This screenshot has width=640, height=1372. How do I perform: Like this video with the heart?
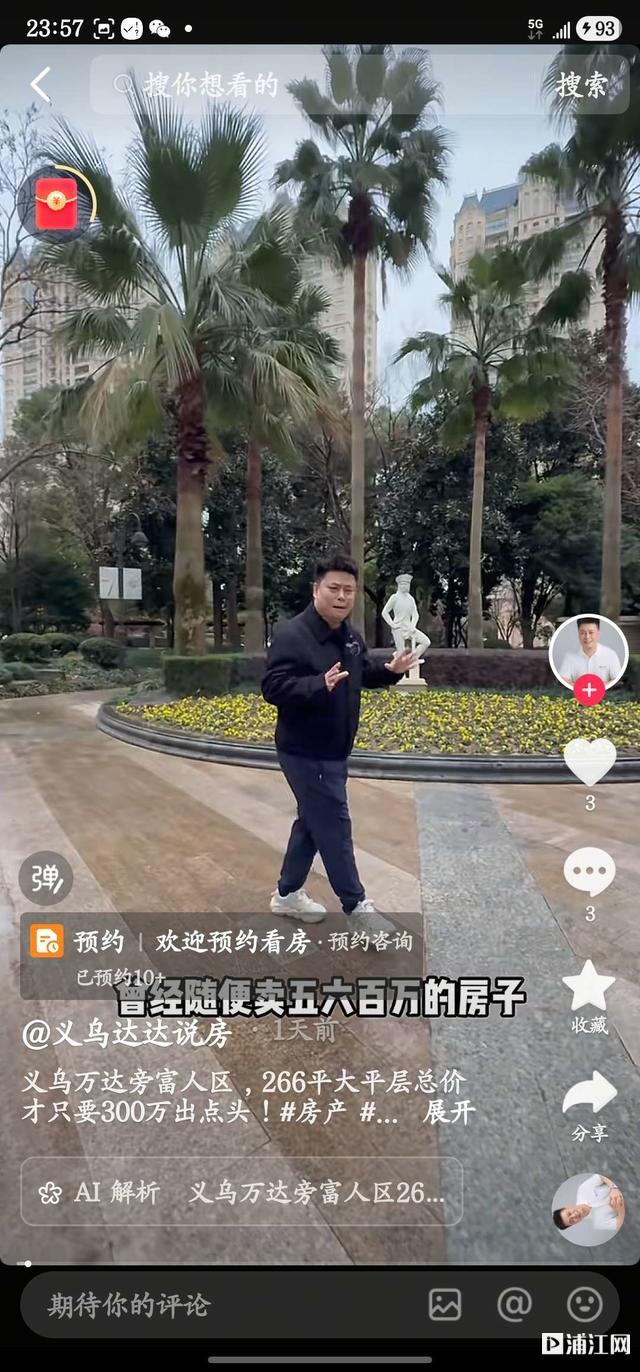pos(590,762)
